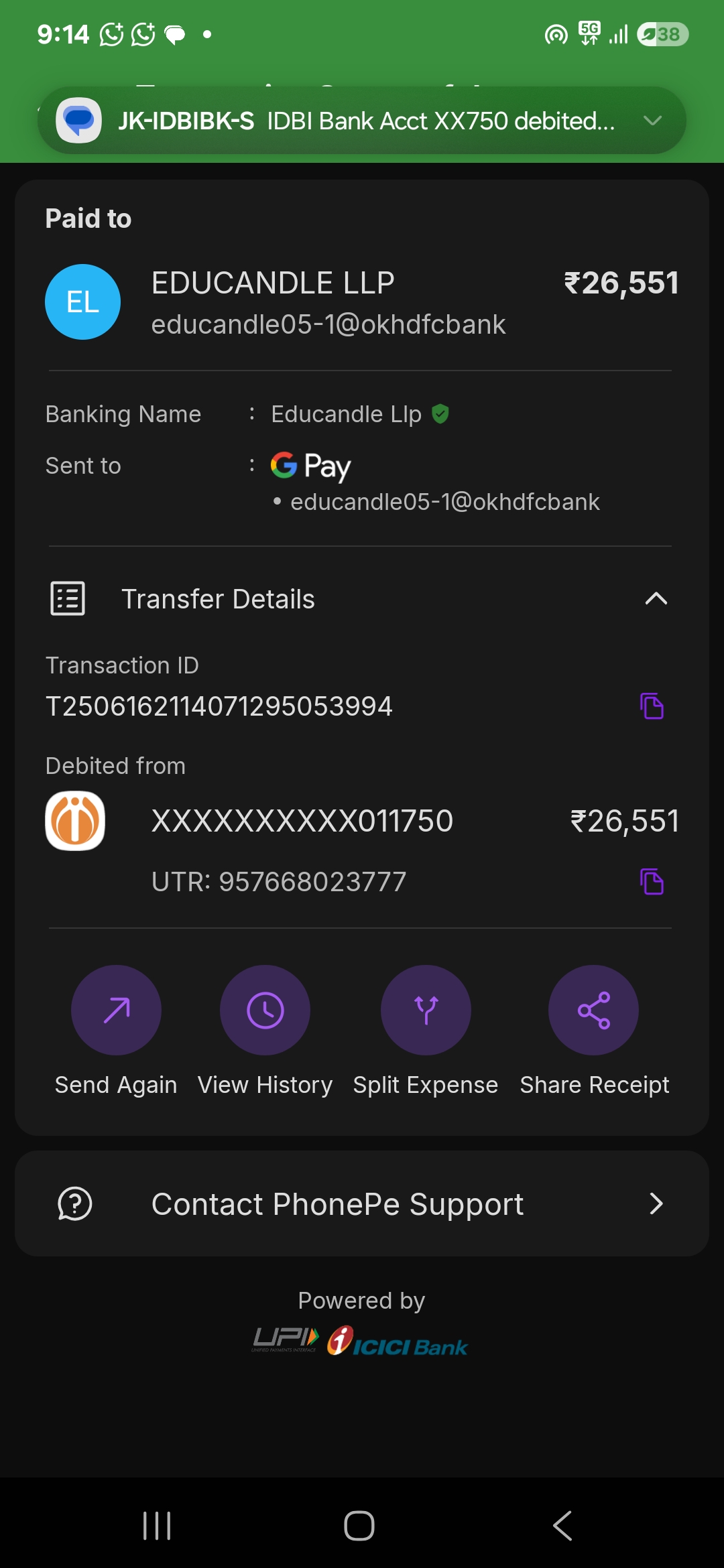The width and height of the screenshot is (724, 1568).
Task: Share the payment receipt
Action: [x=593, y=1010]
